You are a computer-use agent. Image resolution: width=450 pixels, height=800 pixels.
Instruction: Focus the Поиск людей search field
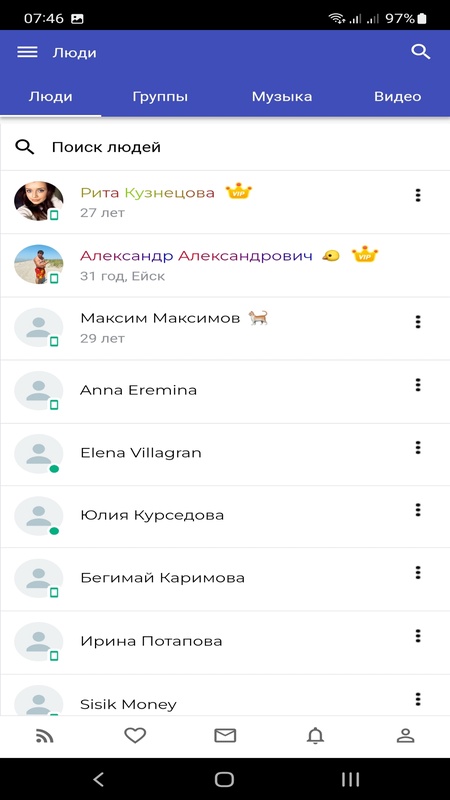[225, 147]
